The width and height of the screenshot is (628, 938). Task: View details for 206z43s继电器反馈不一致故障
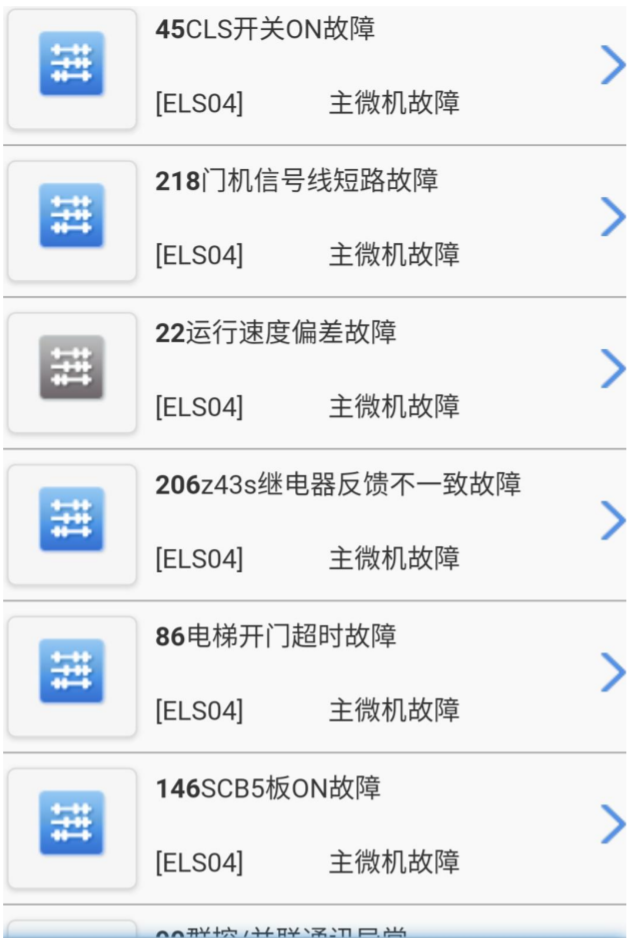point(314,523)
